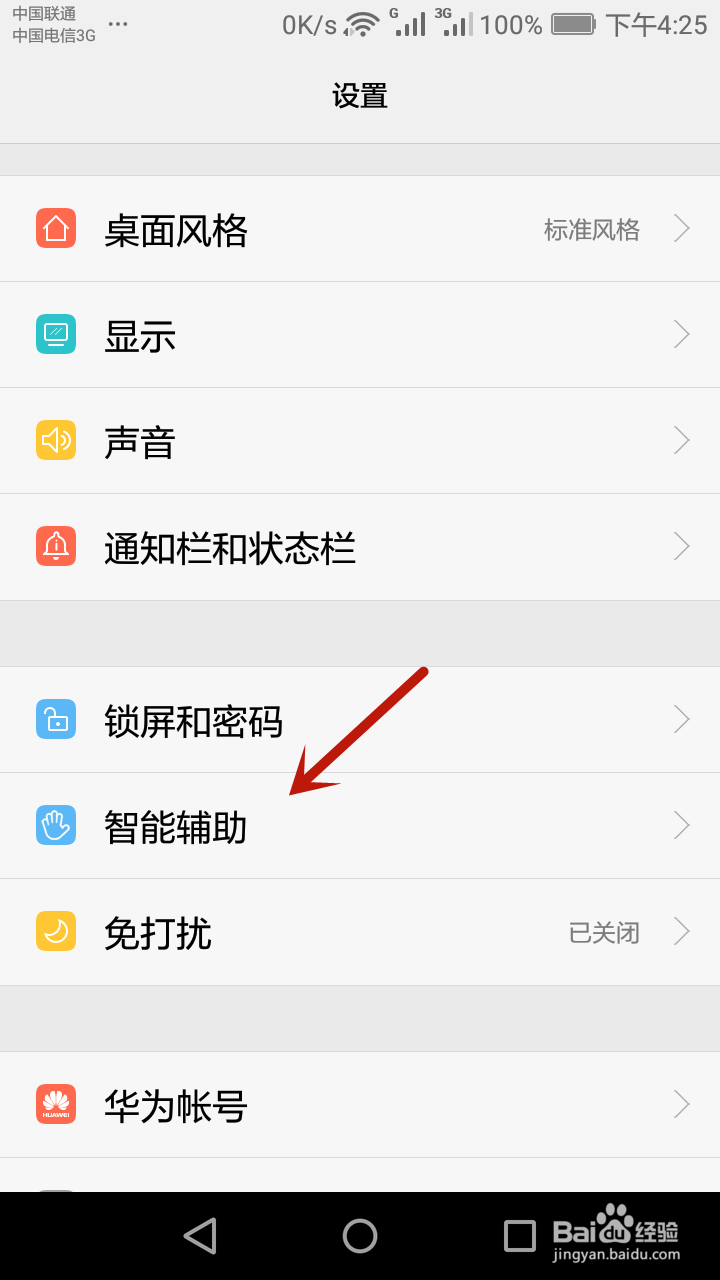Viewport: 720px width, 1280px height.
Task: Select the 智能辅助 hand gesture icon
Action: 55,825
